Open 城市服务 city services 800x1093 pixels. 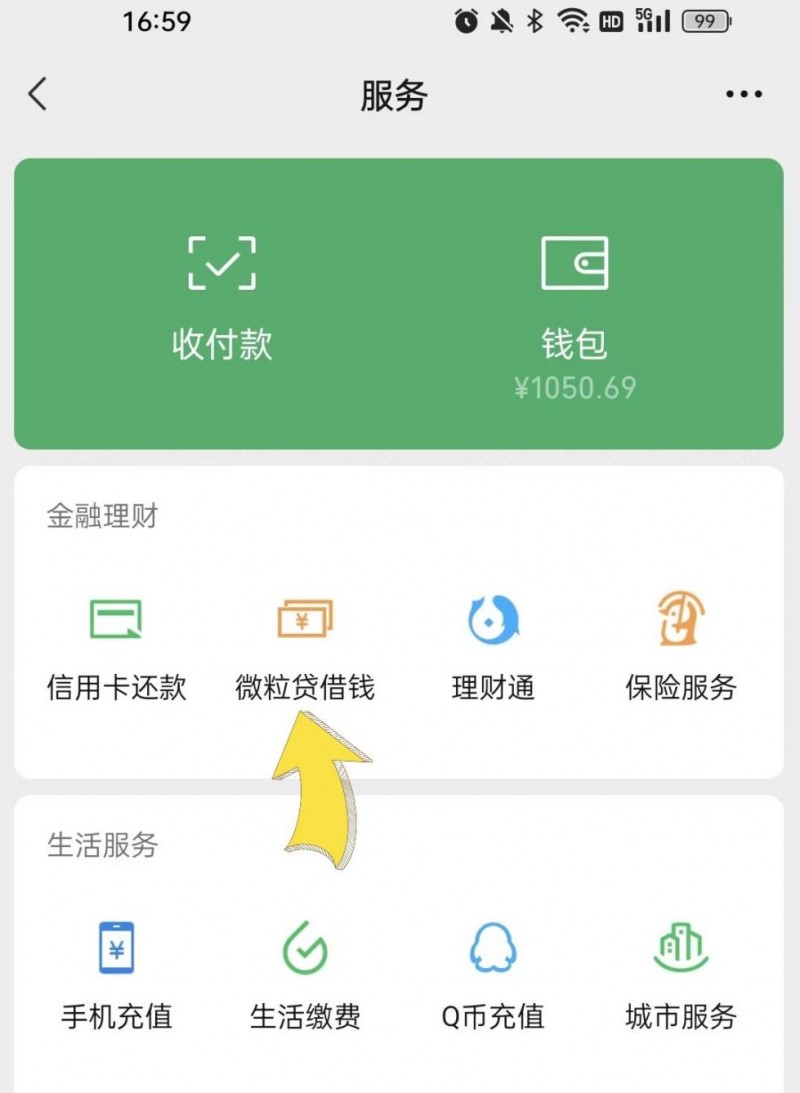[681, 975]
